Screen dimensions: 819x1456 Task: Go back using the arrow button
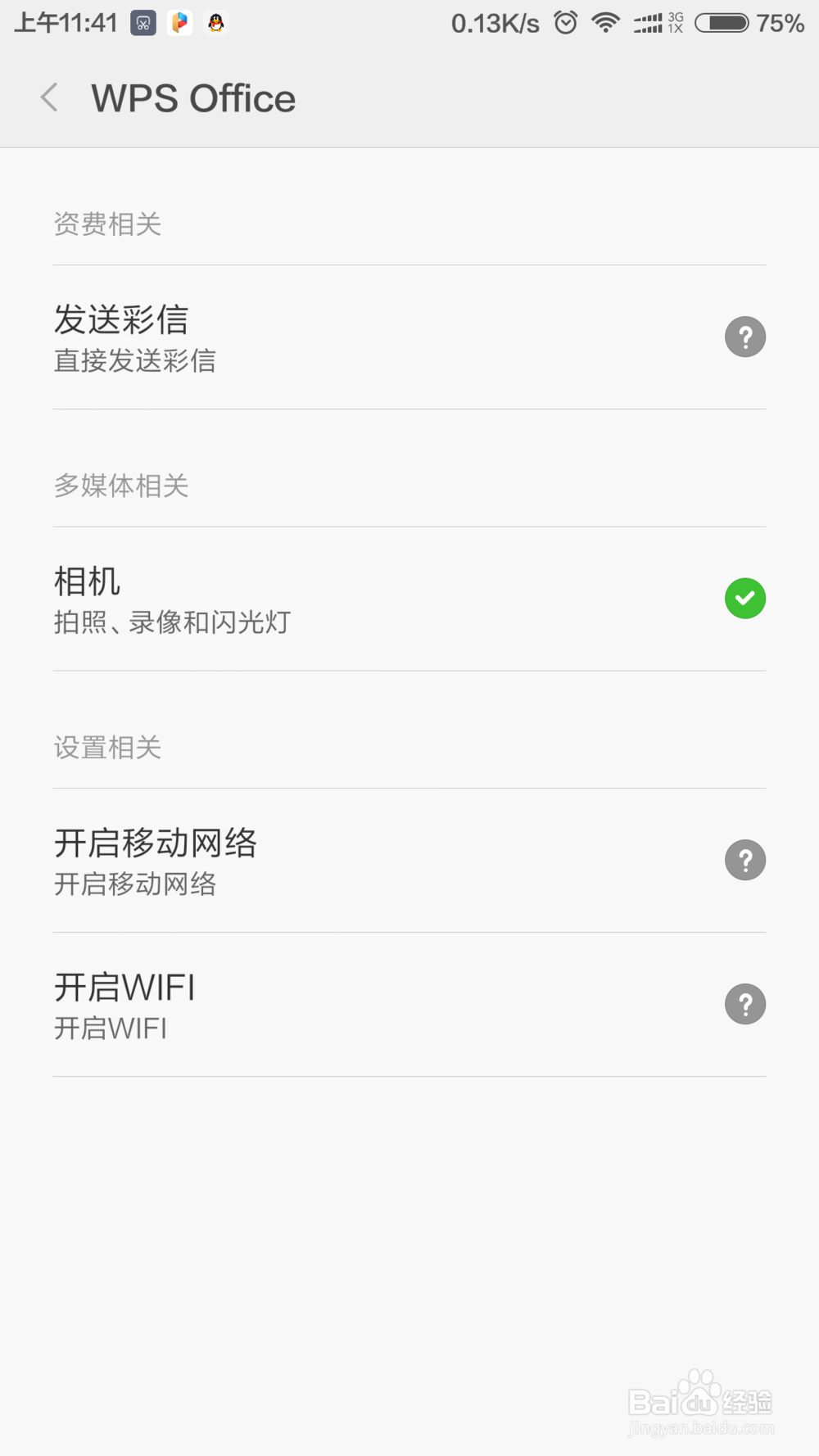[x=48, y=97]
